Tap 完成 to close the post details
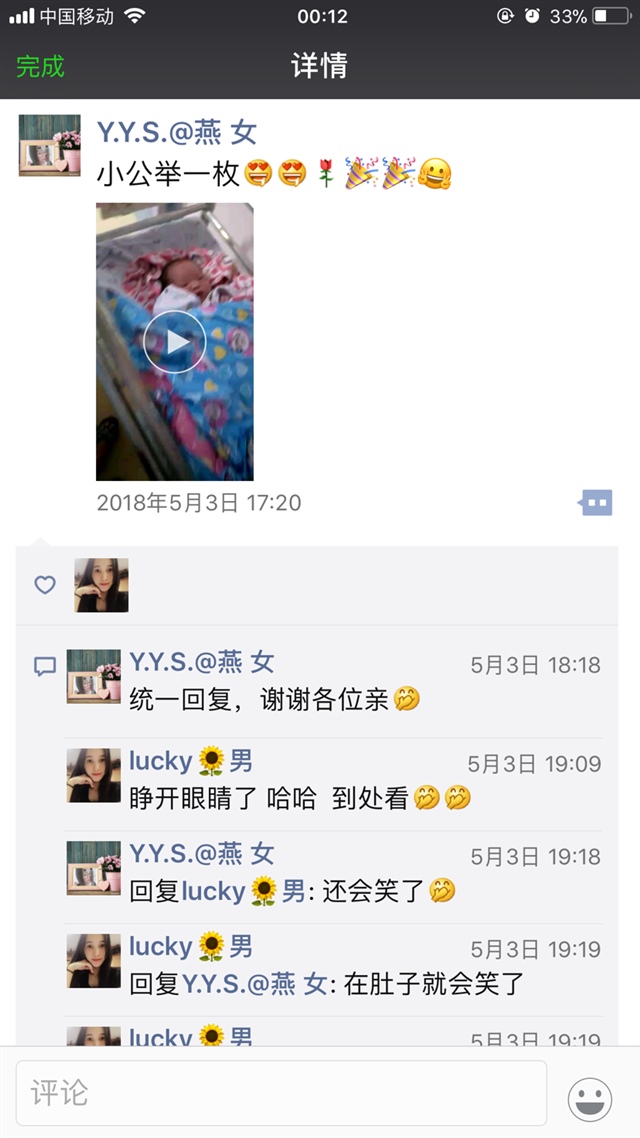Screen dimensions: 640x1138 [x=40, y=67]
